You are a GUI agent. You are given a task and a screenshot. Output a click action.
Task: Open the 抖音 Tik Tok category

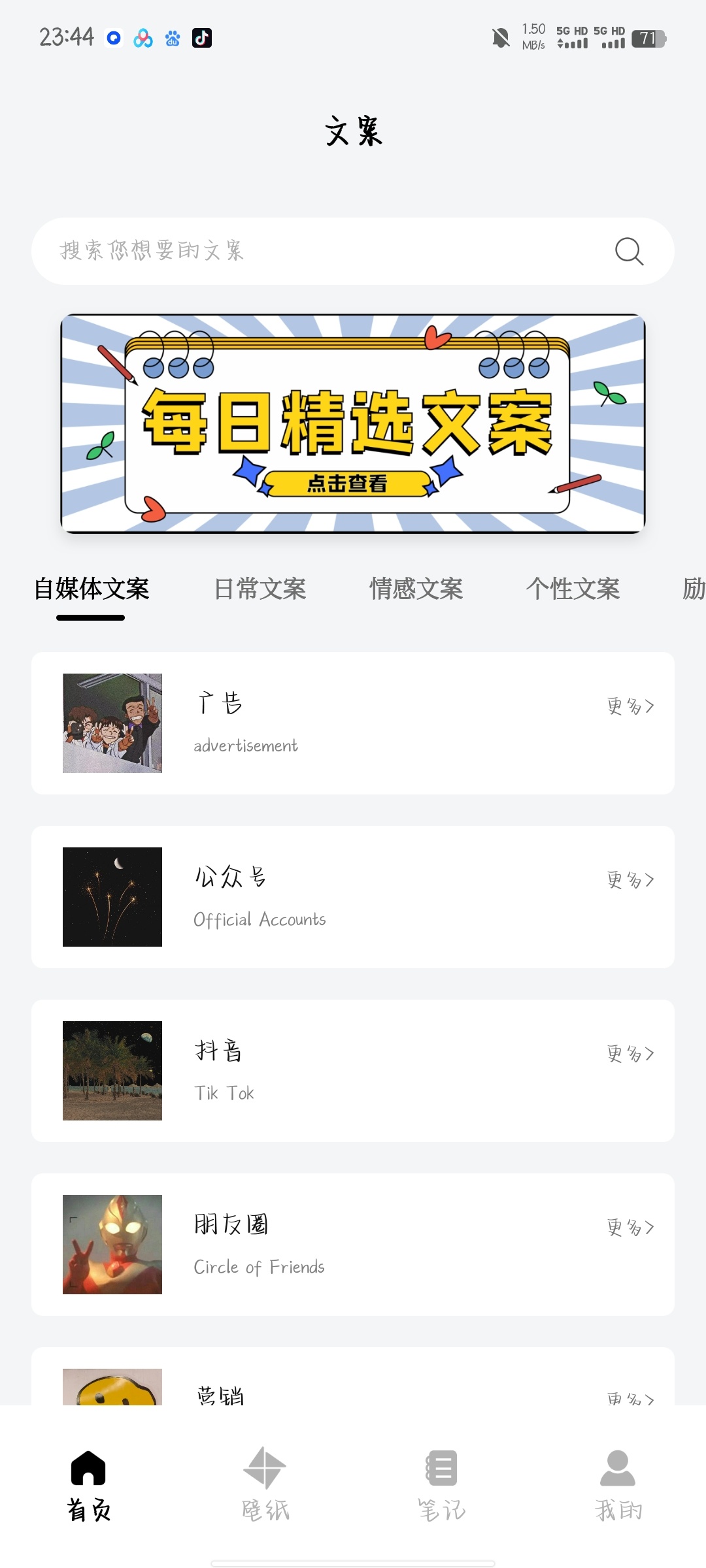(x=353, y=1071)
